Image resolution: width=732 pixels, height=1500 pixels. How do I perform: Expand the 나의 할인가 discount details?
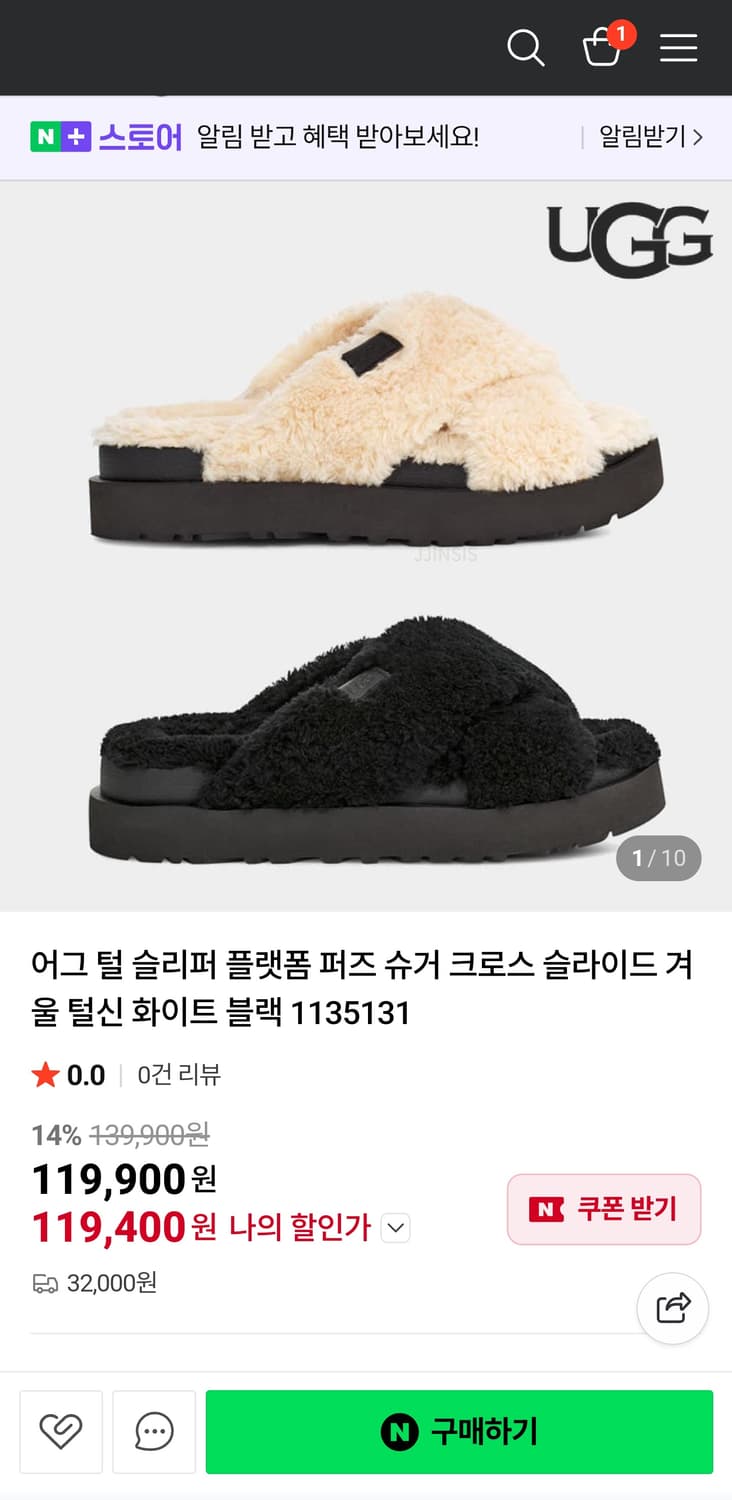pos(394,1227)
